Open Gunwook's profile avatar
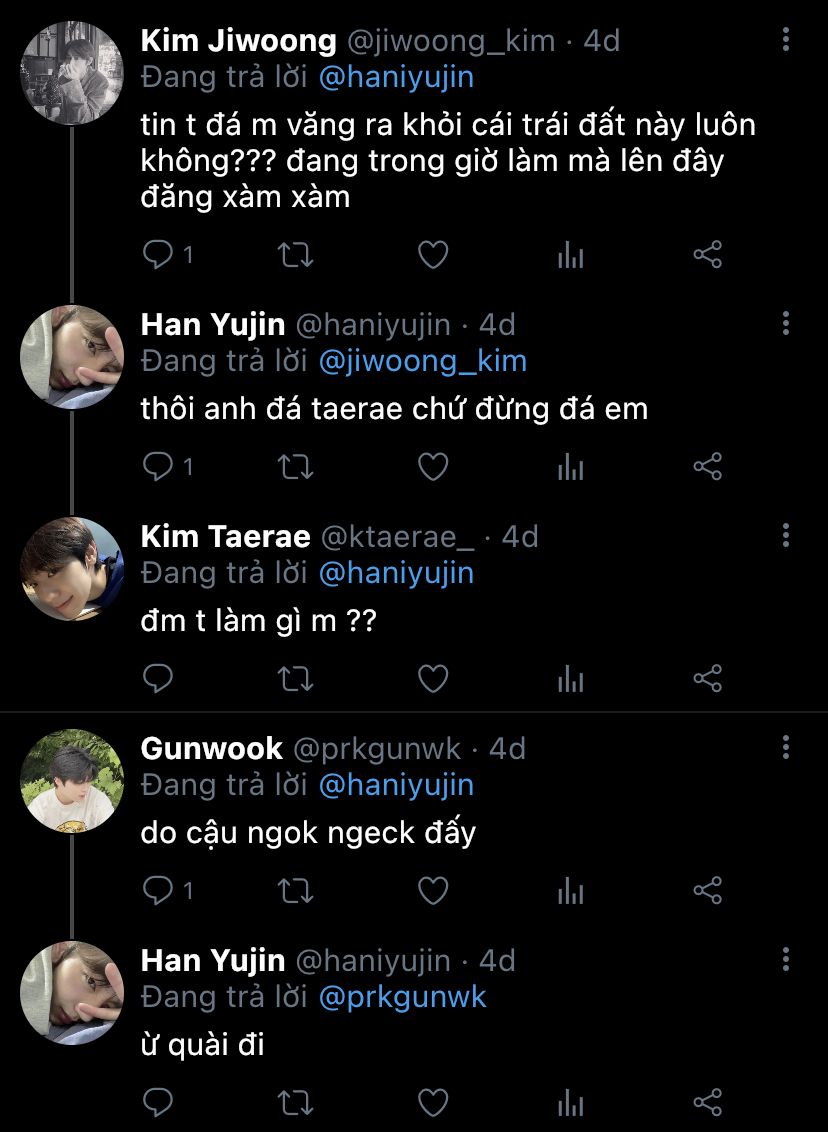The height and width of the screenshot is (1132, 828). pos(72,780)
